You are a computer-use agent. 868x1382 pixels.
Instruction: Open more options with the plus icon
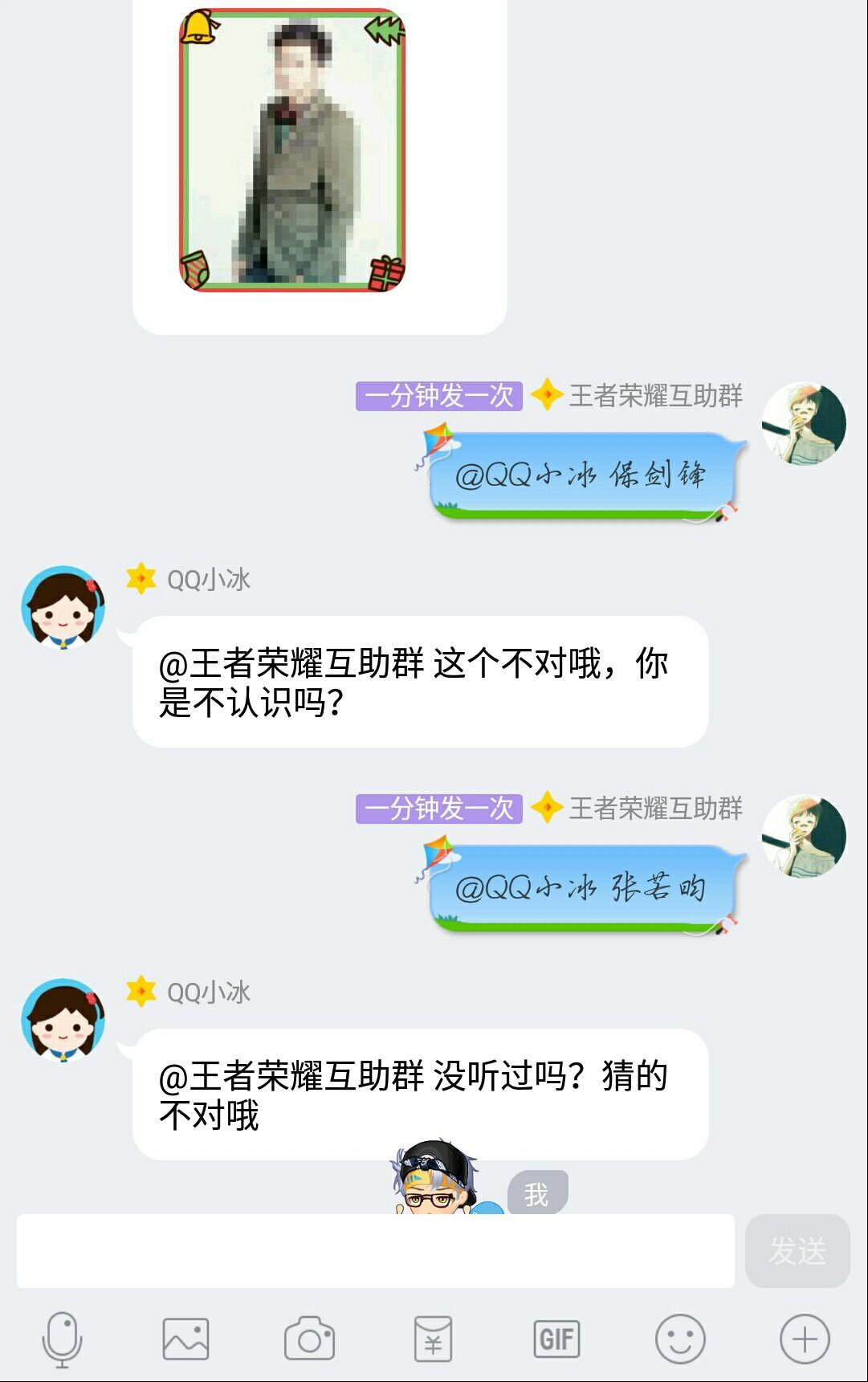coord(804,1339)
